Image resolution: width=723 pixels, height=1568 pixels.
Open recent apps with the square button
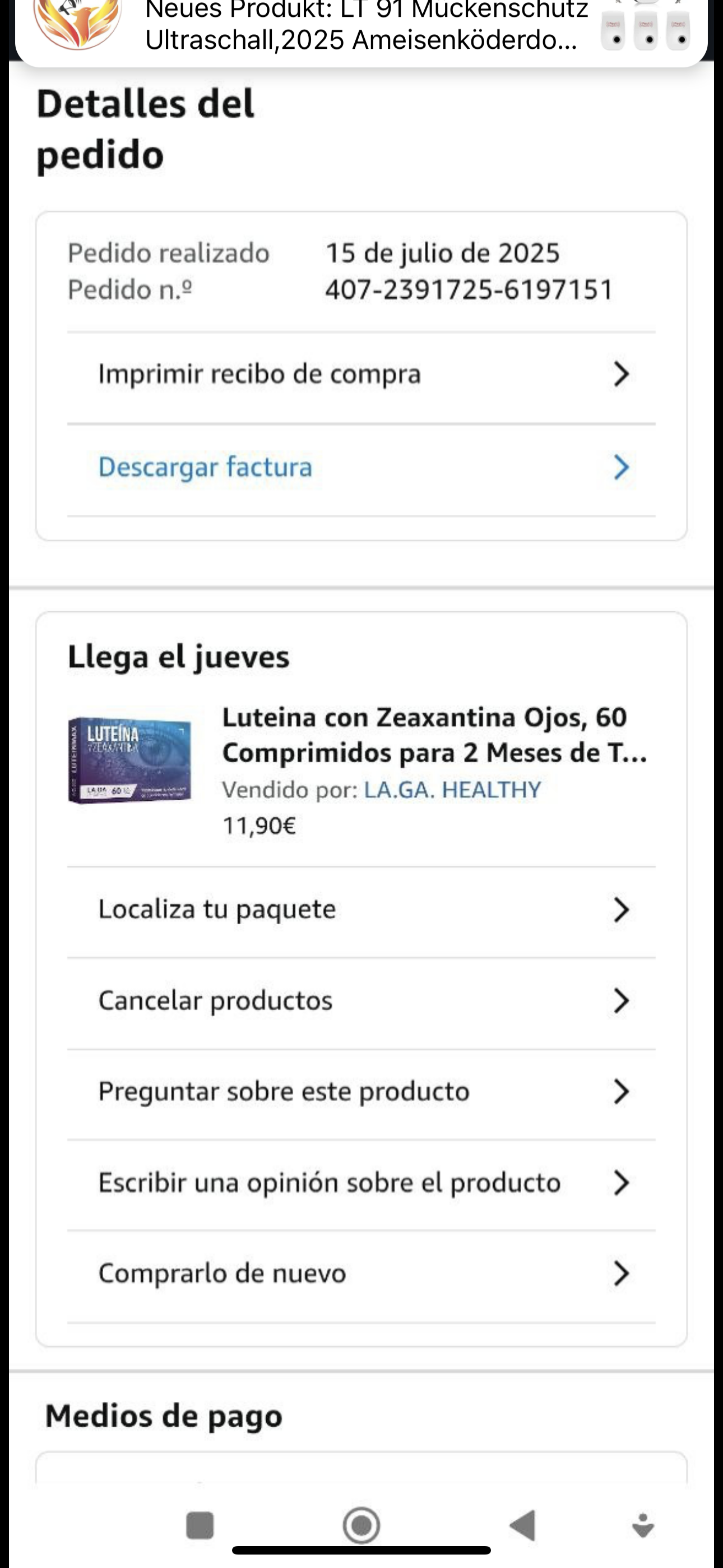pyautogui.click(x=200, y=1525)
